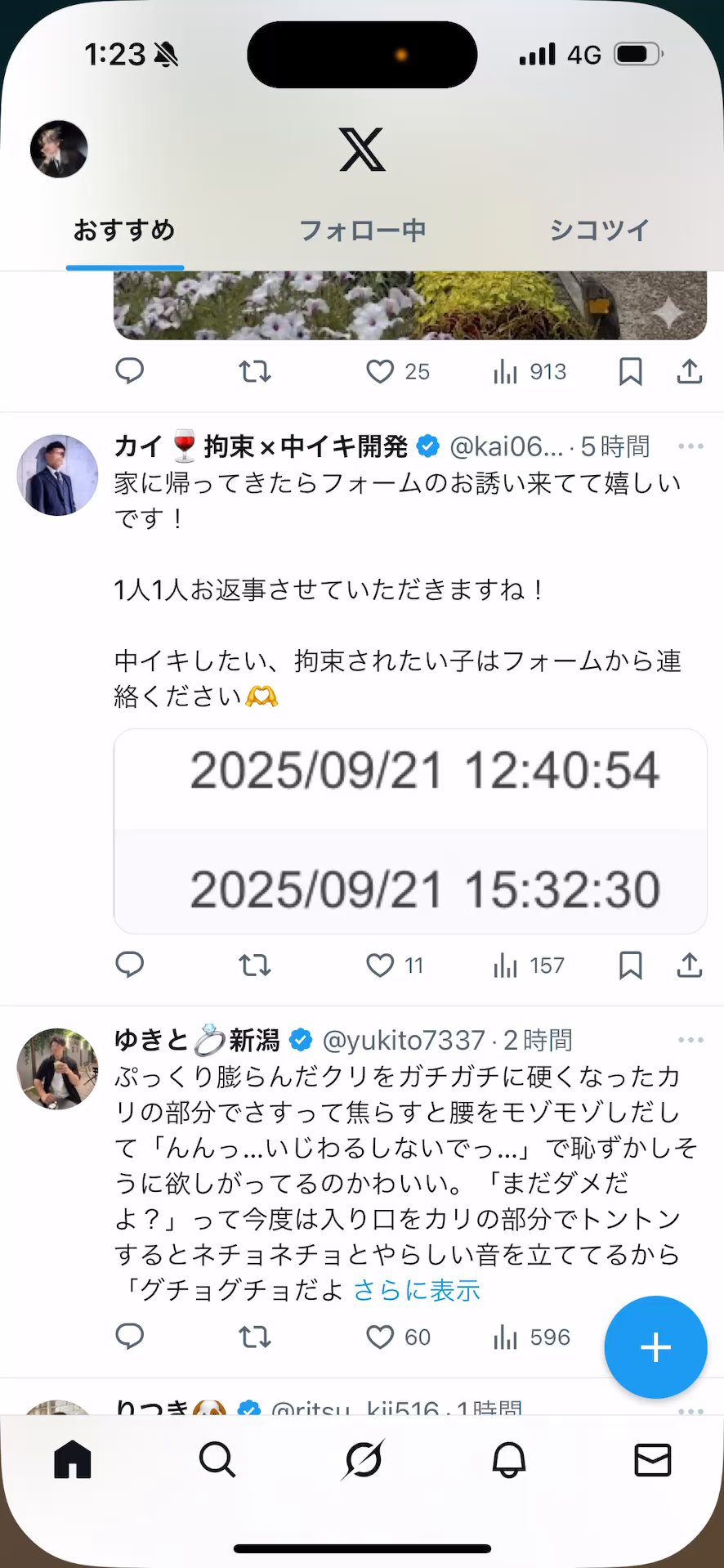This screenshot has height=1568, width=724.
Task: Open the Grok tab
Action: [363, 1459]
